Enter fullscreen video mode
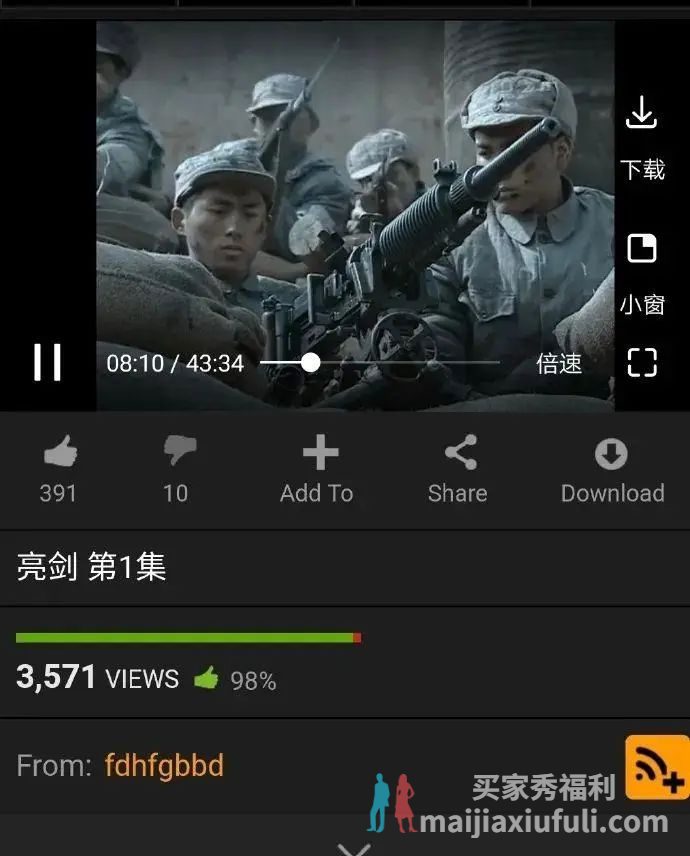 coord(641,362)
